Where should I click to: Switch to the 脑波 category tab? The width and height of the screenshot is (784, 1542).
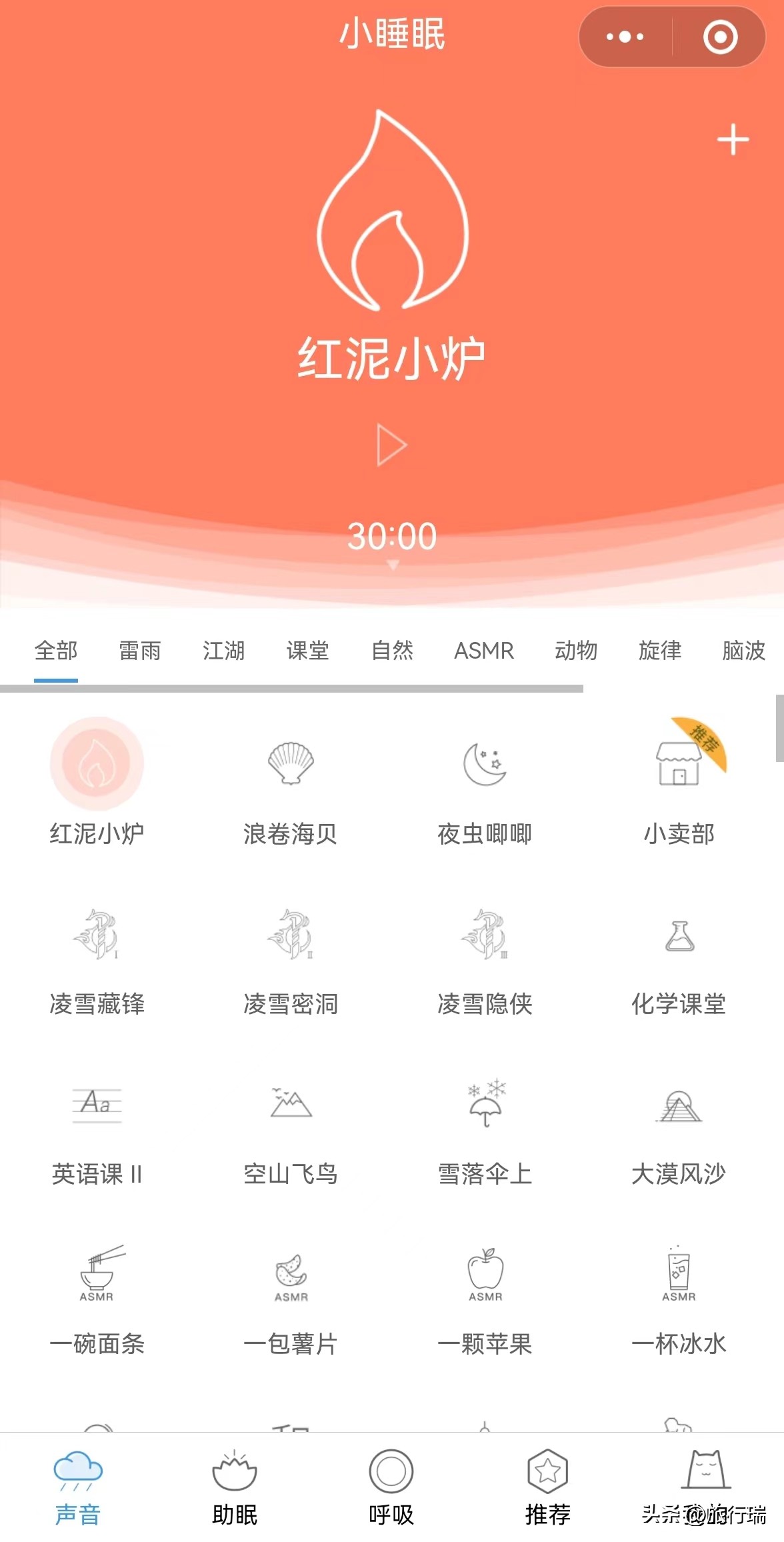[743, 651]
